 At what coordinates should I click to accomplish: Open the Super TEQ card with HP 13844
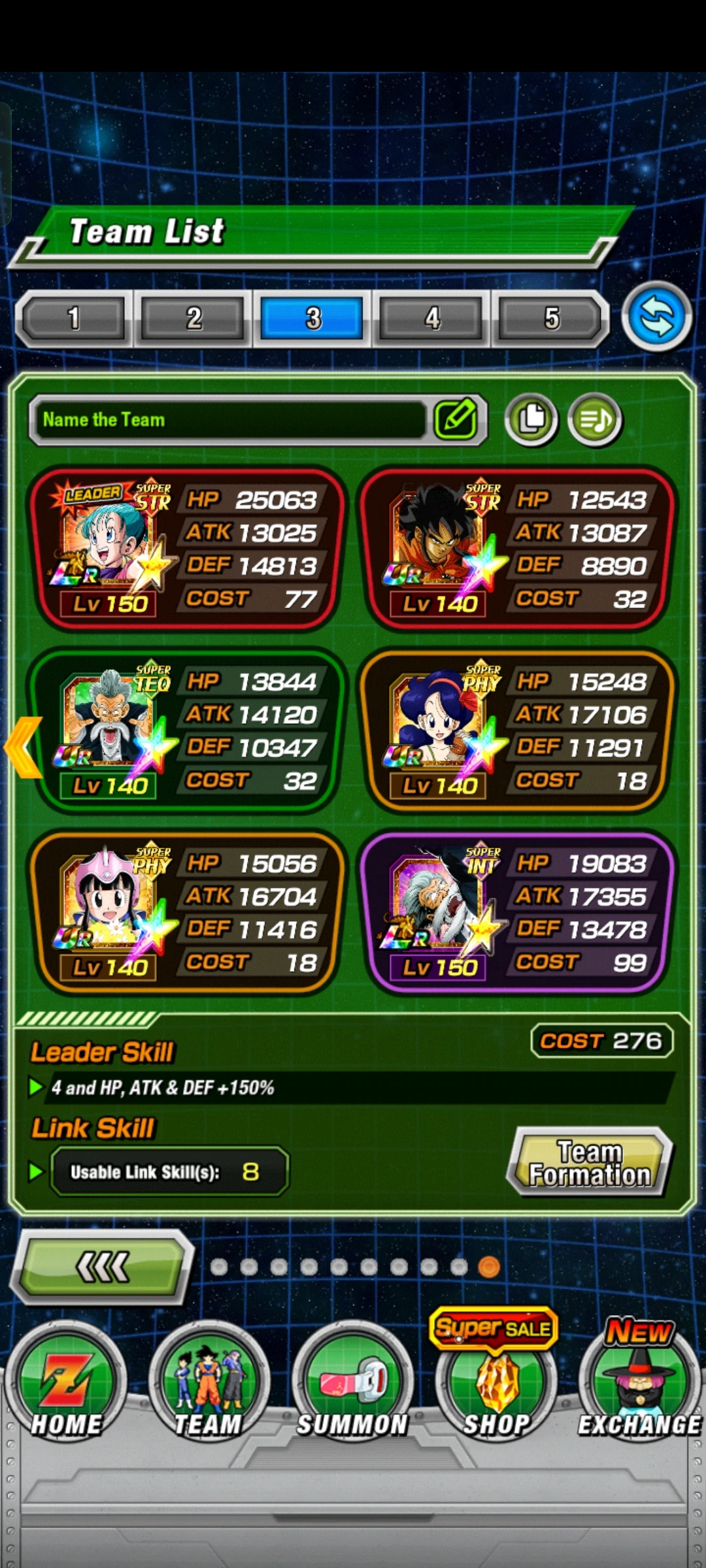(186, 730)
